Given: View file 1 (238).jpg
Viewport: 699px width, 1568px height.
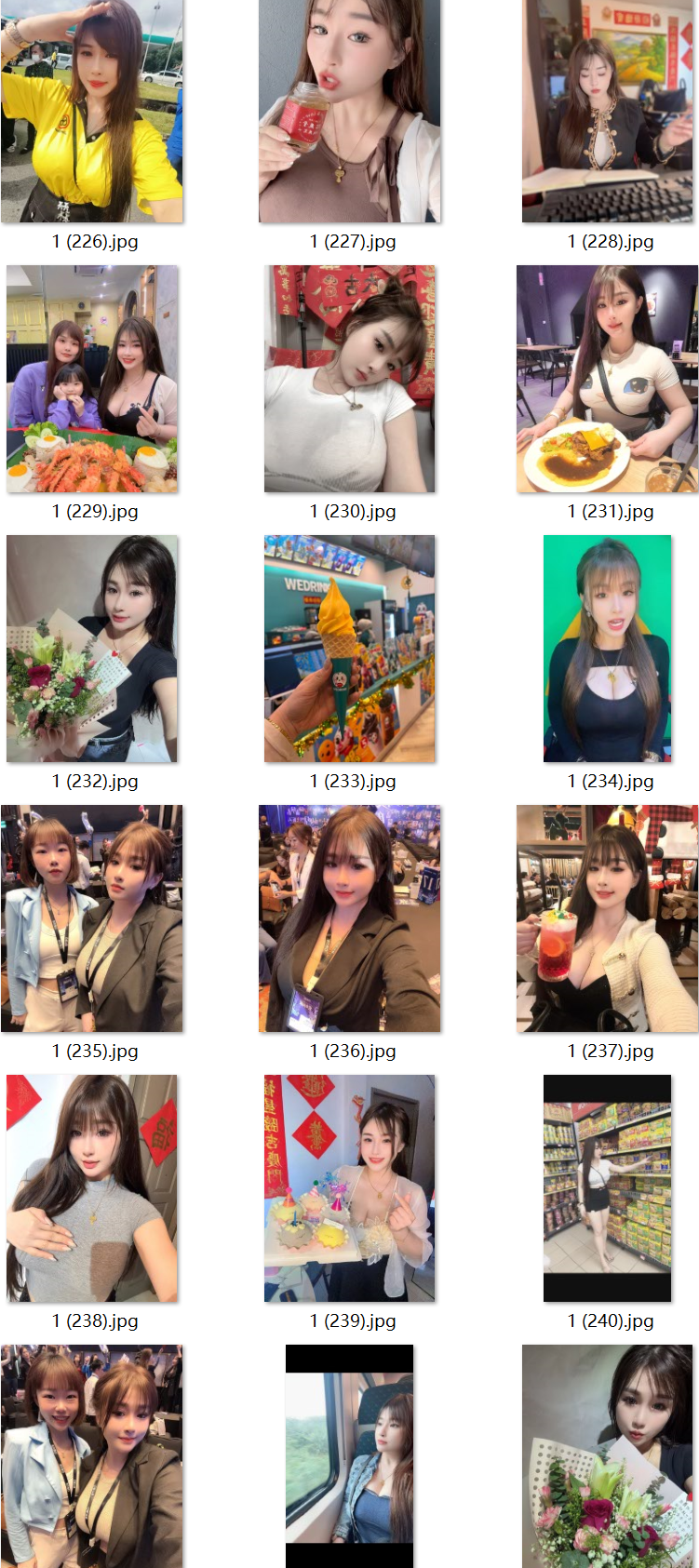Looking at the screenshot, I should pyautogui.click(x=92, y=1188).
